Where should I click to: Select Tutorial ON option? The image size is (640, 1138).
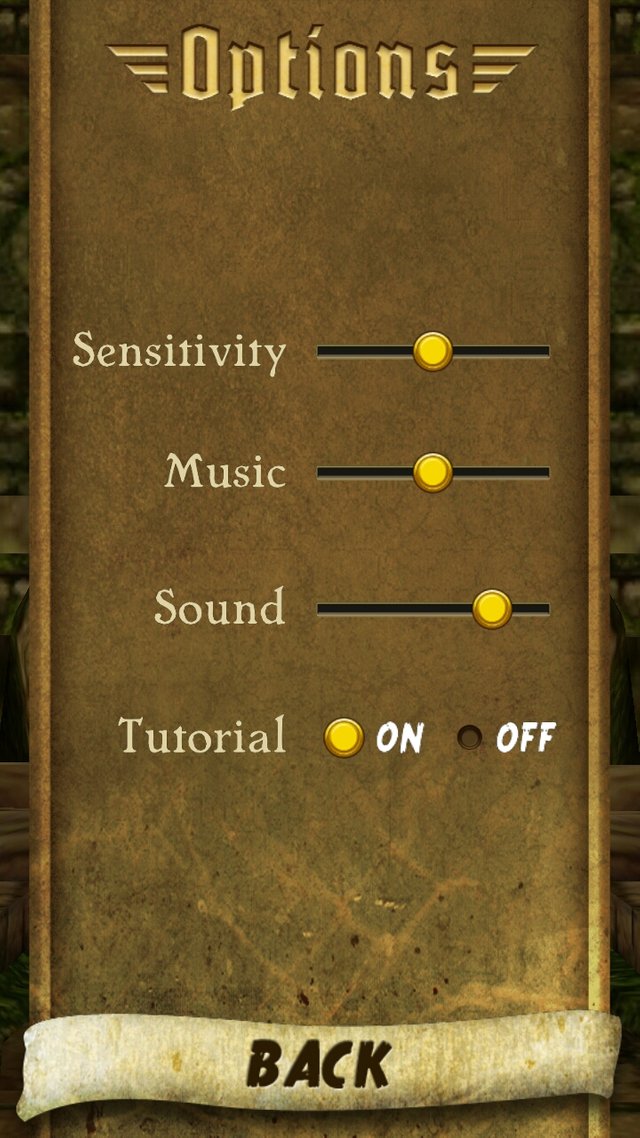[x=344, y=738]
